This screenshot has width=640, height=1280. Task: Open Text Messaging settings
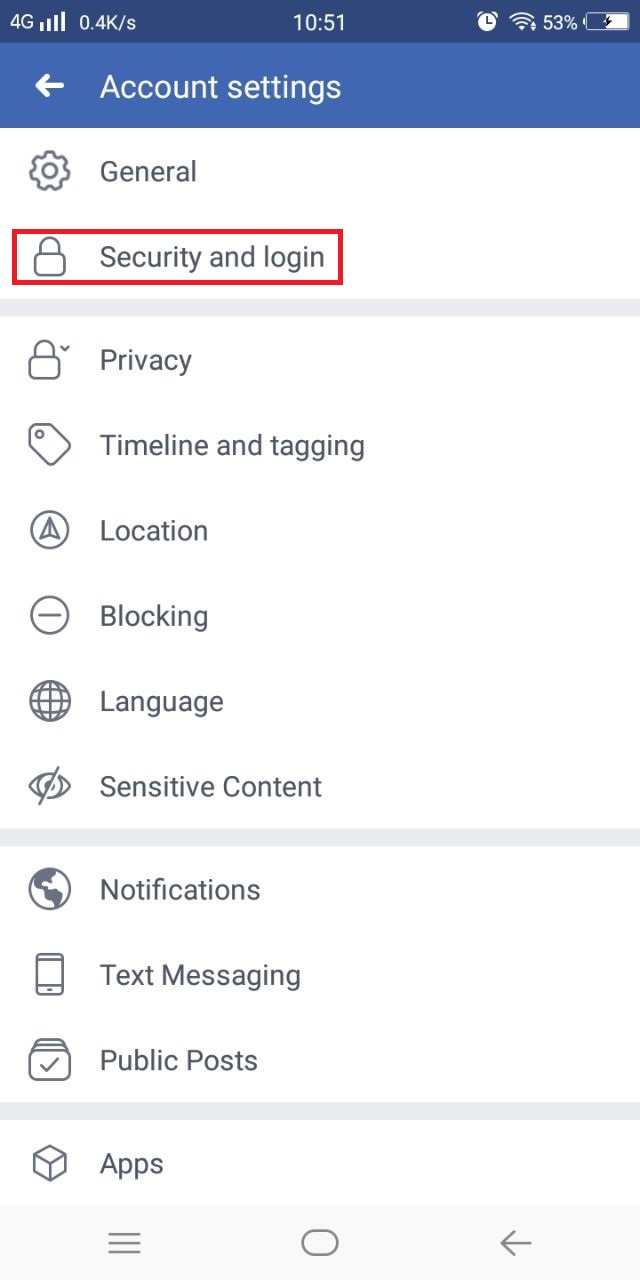(199, 975)
